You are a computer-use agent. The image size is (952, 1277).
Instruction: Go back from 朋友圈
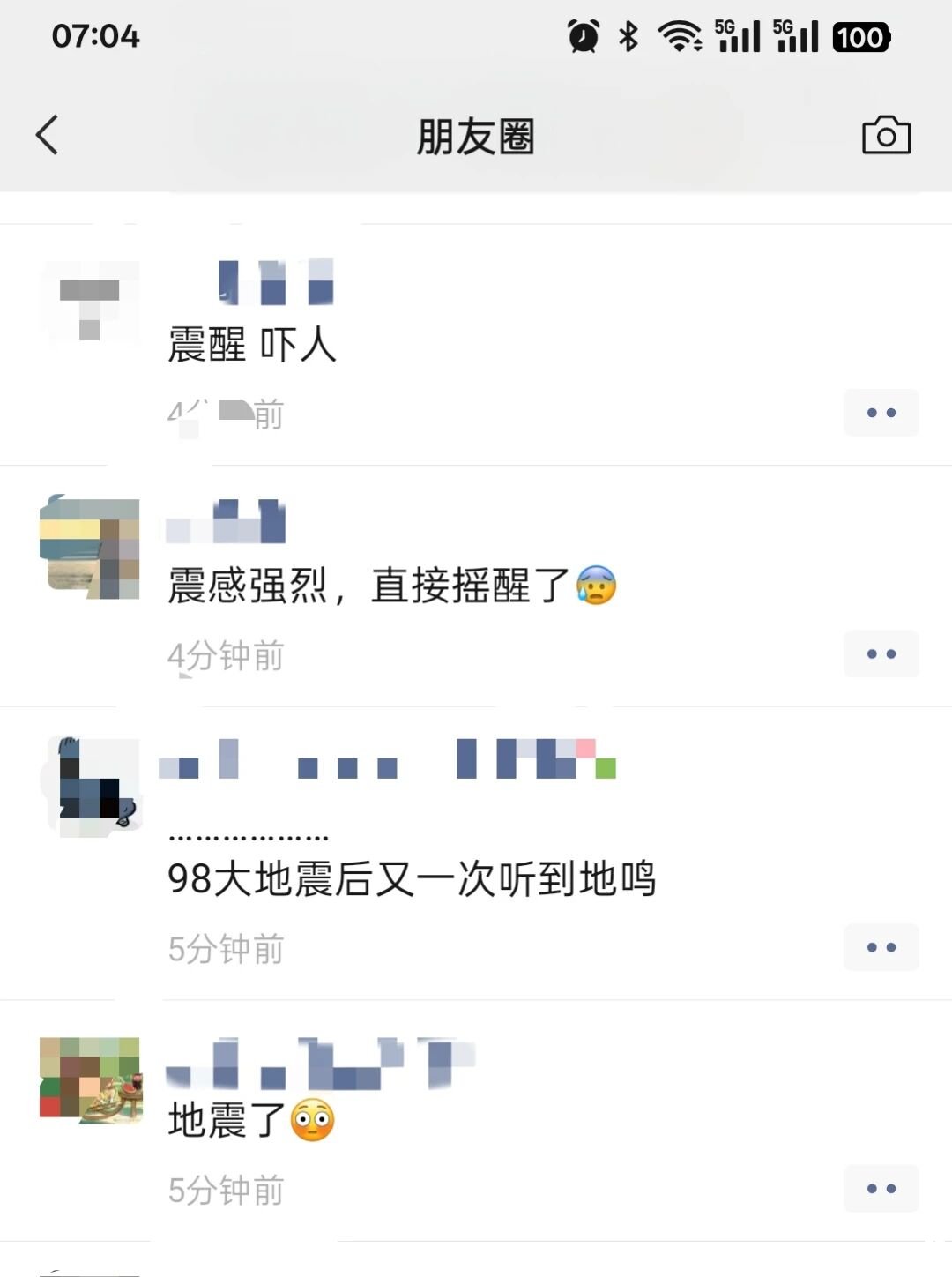[x=48, y=135]
